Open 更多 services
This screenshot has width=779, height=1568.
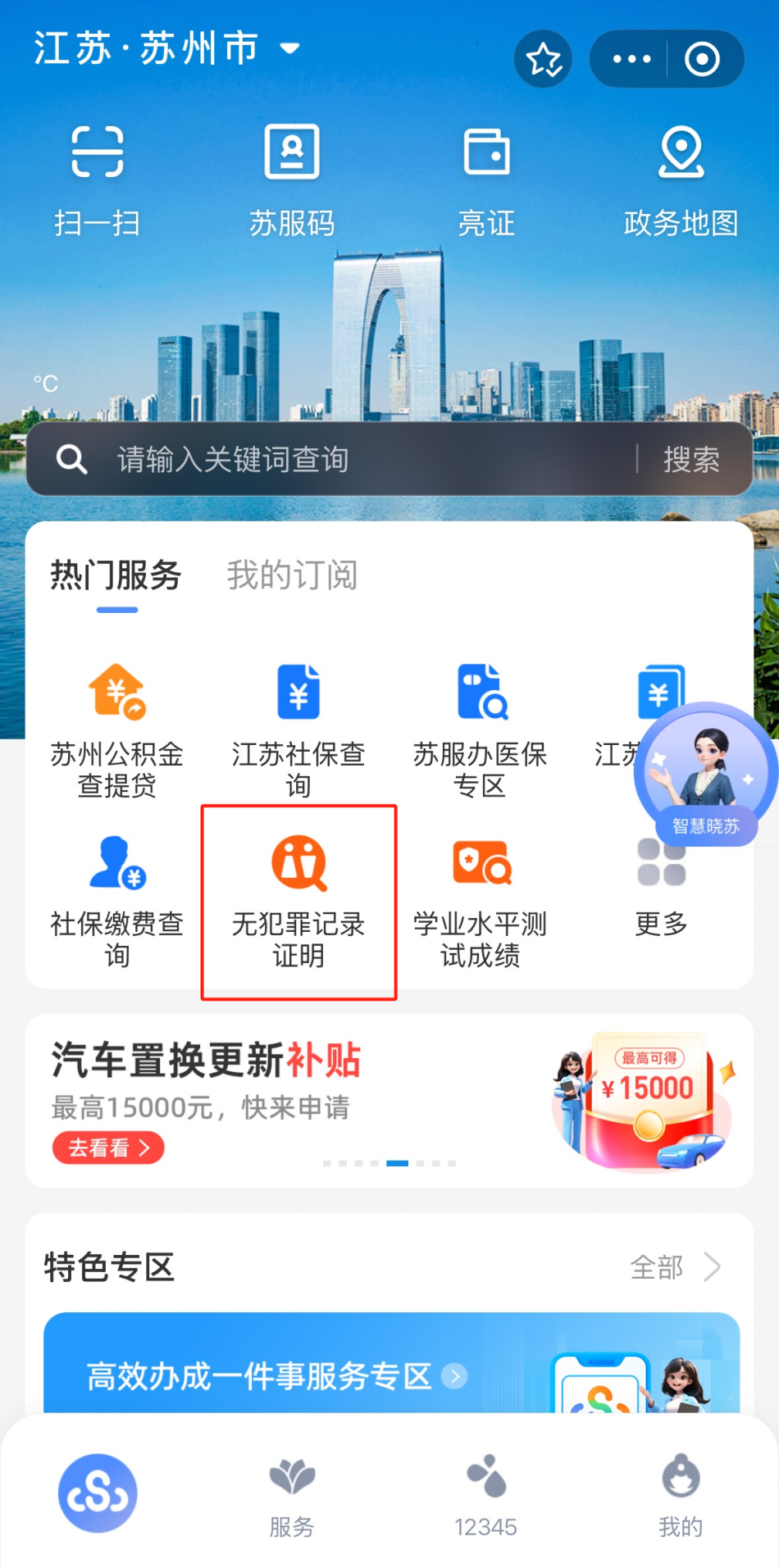(x=661, y=889)
